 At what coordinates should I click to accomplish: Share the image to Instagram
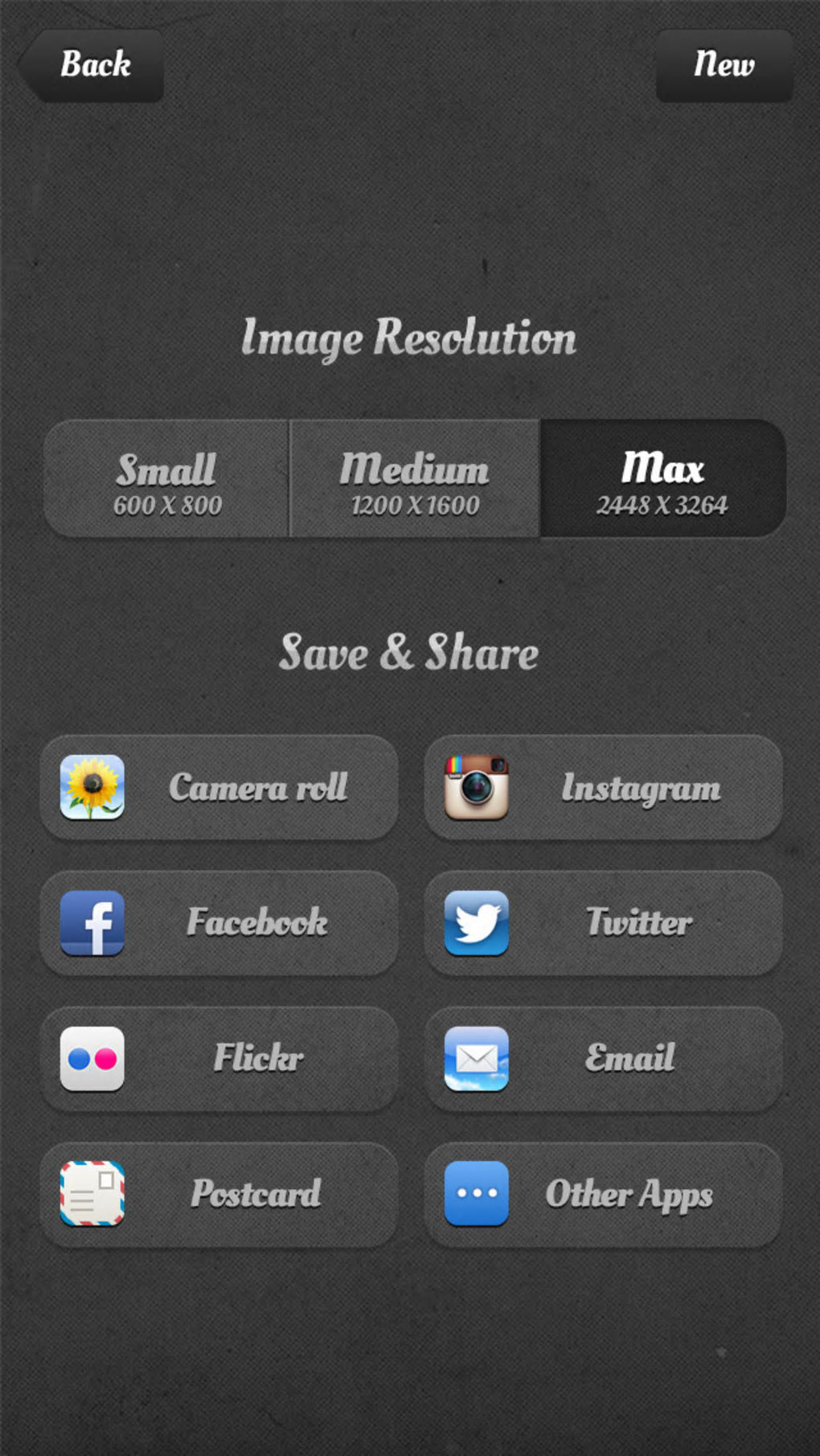[x=603, y=788]
